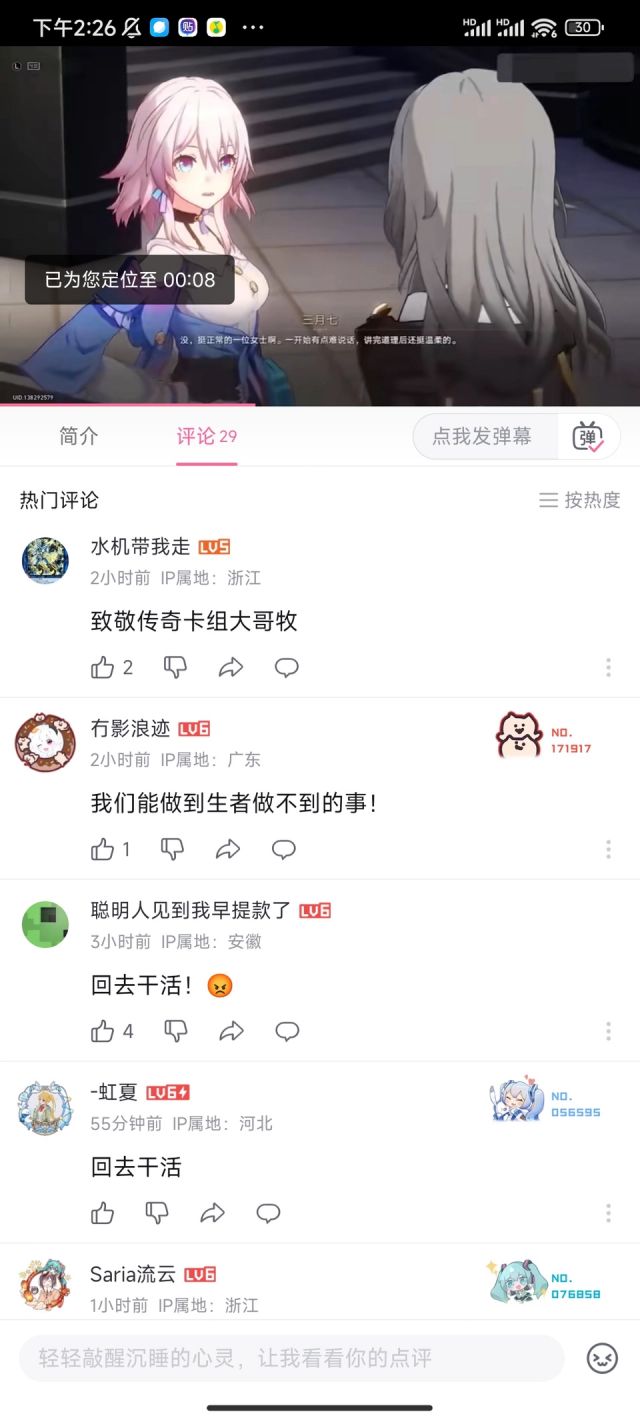Dislike the comment by -虹夏
Screen dimensions: 640x1422
click(x=157, y=1213)
